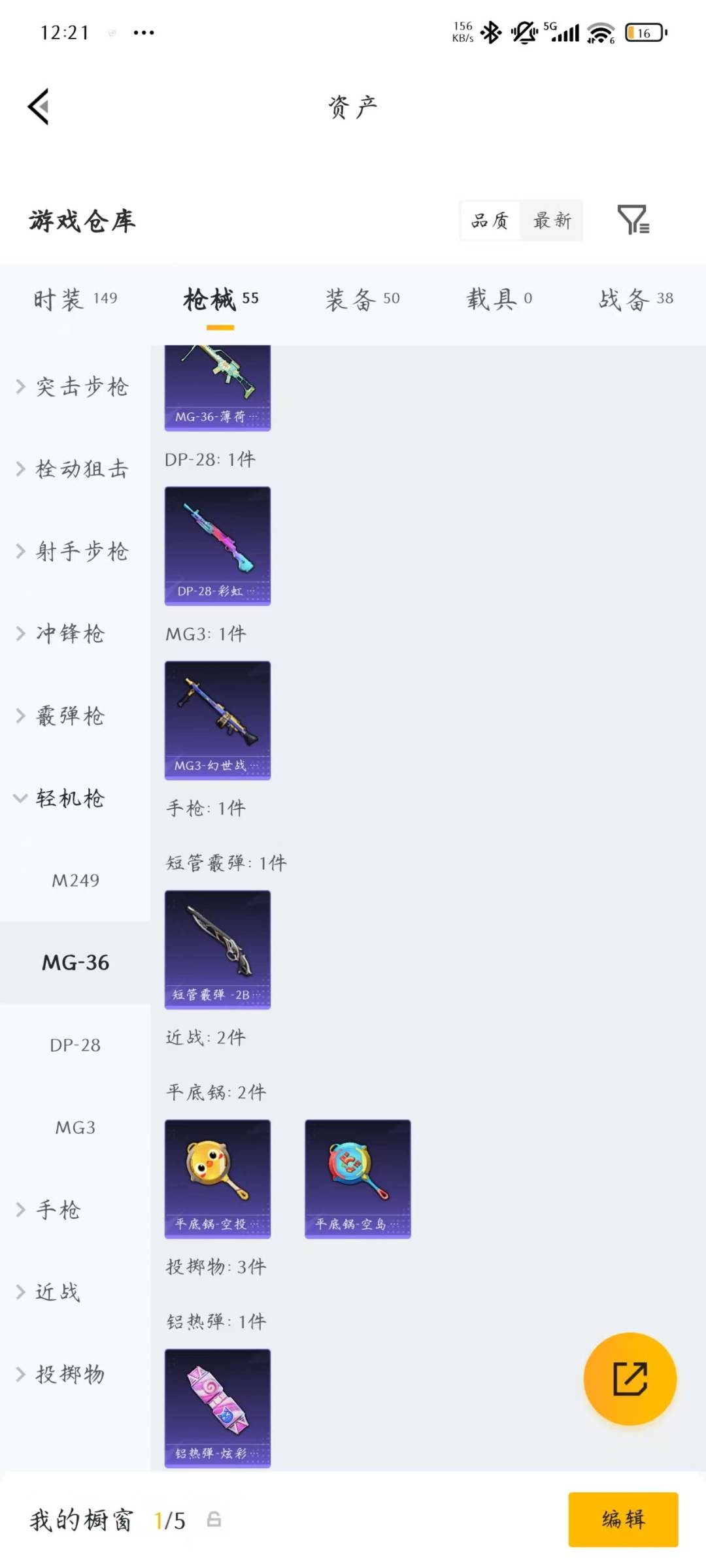Tap the yellow floating share button

[x=630, y=1377]
